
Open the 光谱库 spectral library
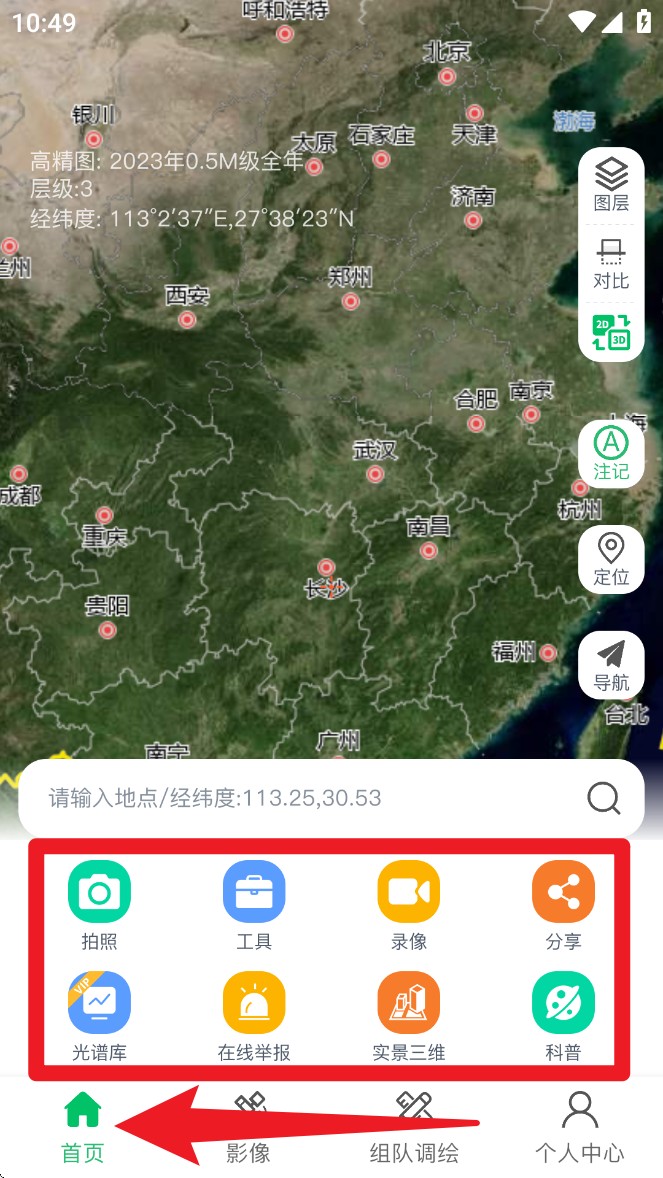click(99, 1014)
